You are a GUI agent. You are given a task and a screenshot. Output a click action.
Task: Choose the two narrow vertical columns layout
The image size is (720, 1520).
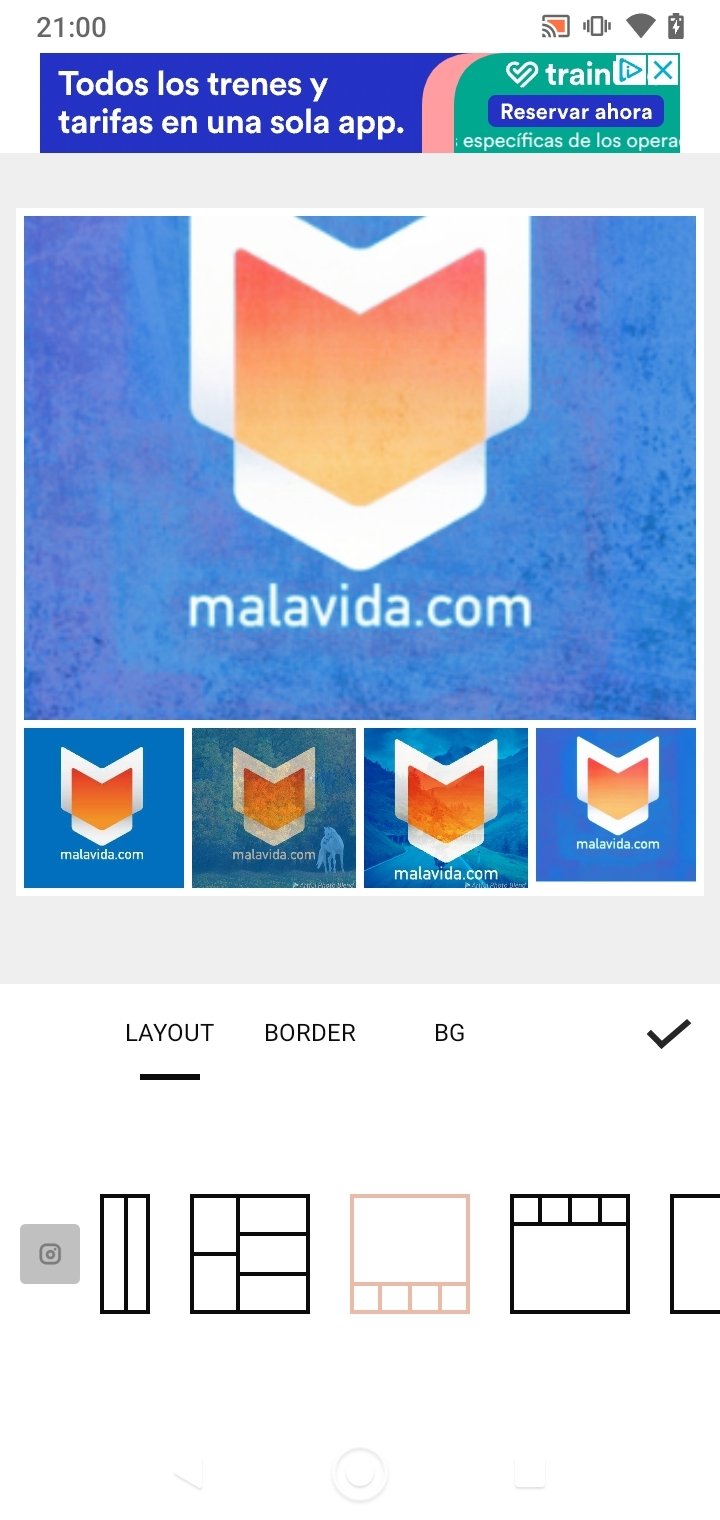click(x=125, y=1253)
